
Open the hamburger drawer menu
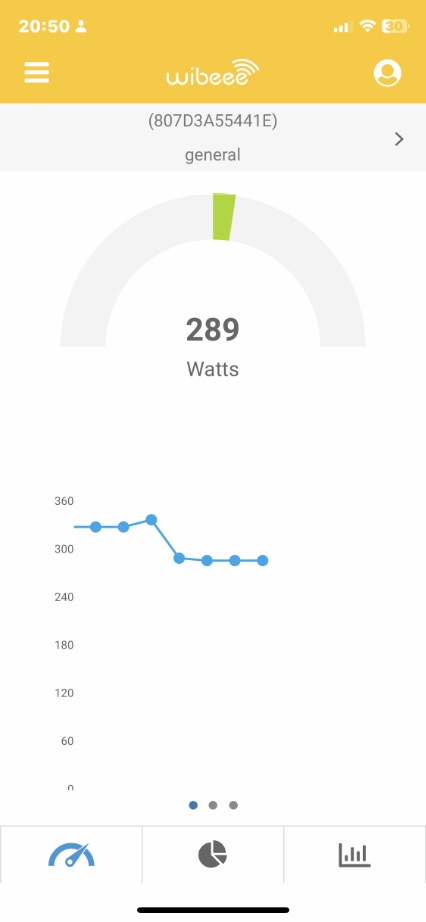(x=36, y=73)
